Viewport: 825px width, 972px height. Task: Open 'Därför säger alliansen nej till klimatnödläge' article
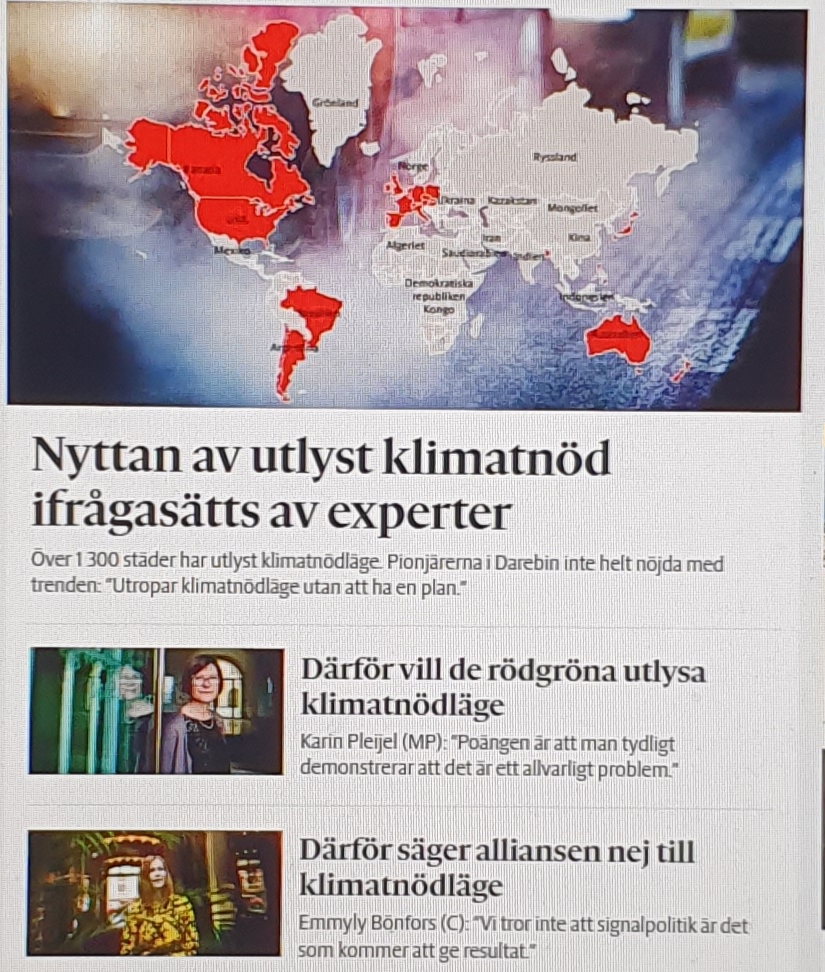click(x=497, y=869)
